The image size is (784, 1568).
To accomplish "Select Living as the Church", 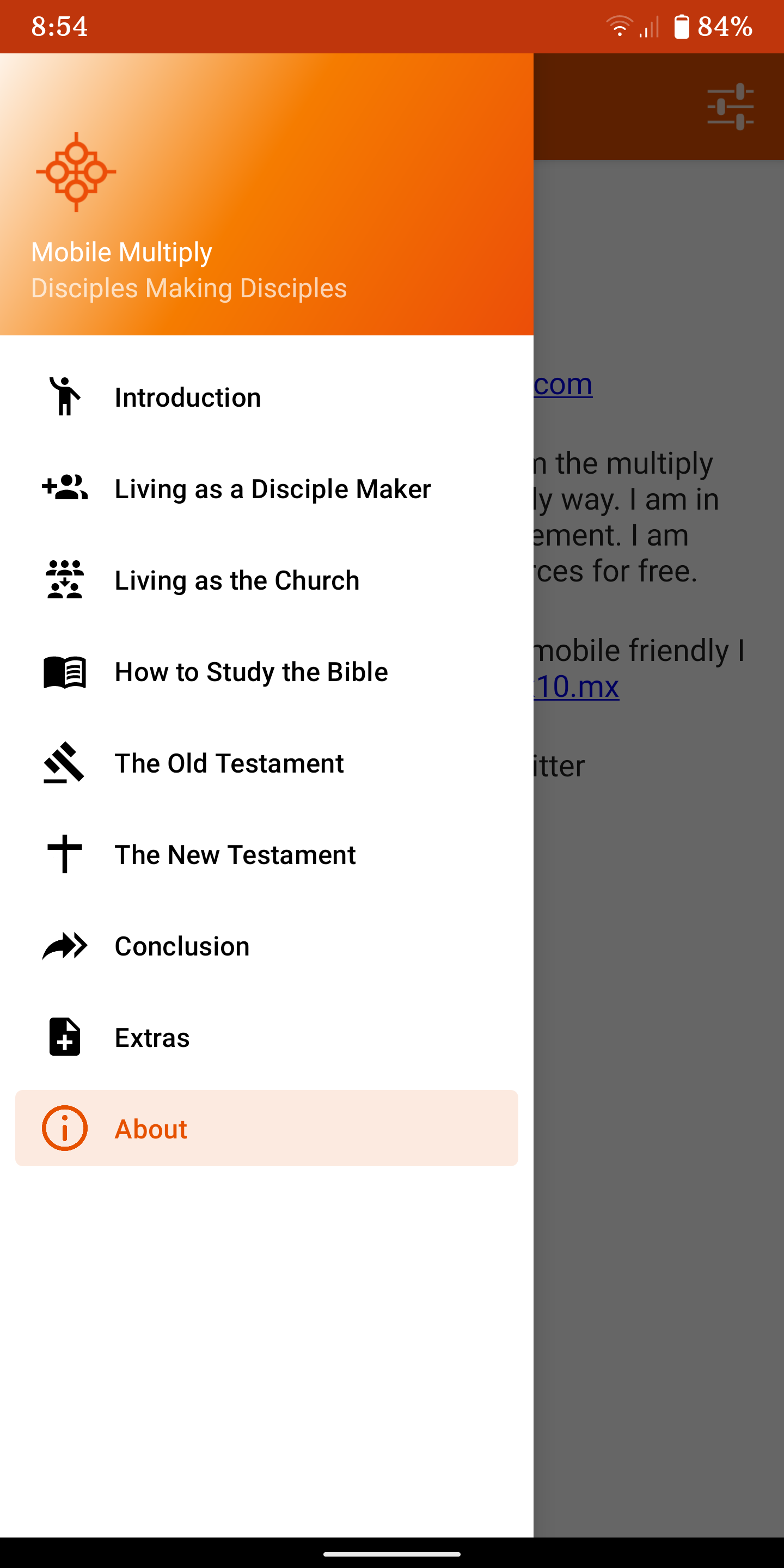I will coord(267,579).
